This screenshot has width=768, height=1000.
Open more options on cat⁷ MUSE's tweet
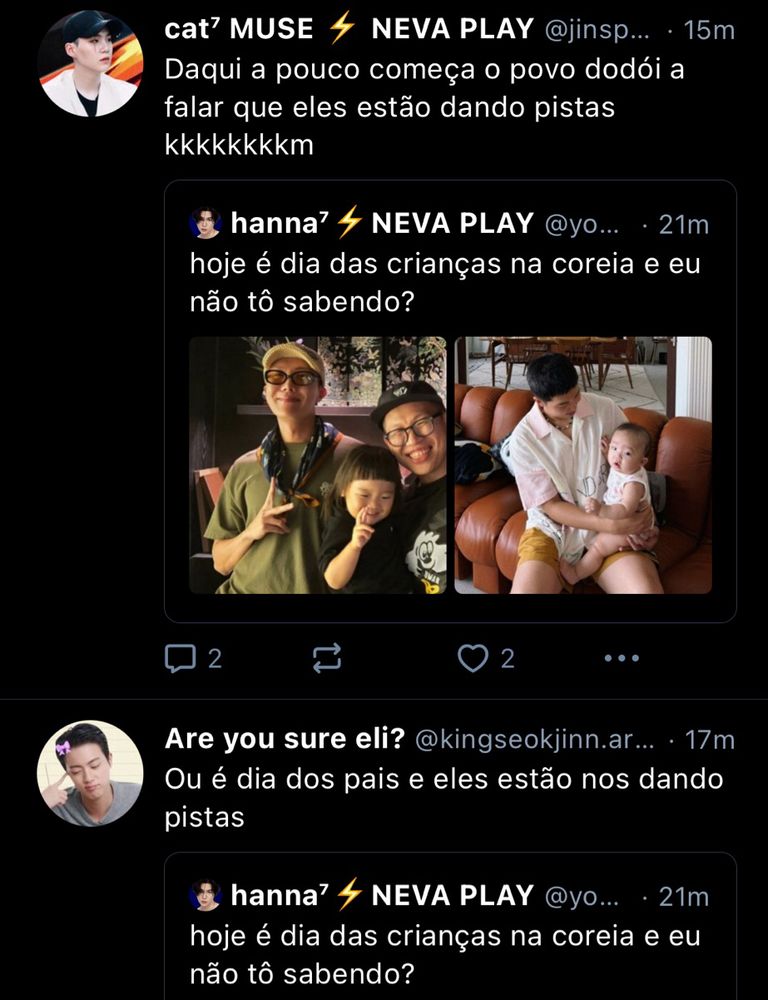click(x=622, y=658)
